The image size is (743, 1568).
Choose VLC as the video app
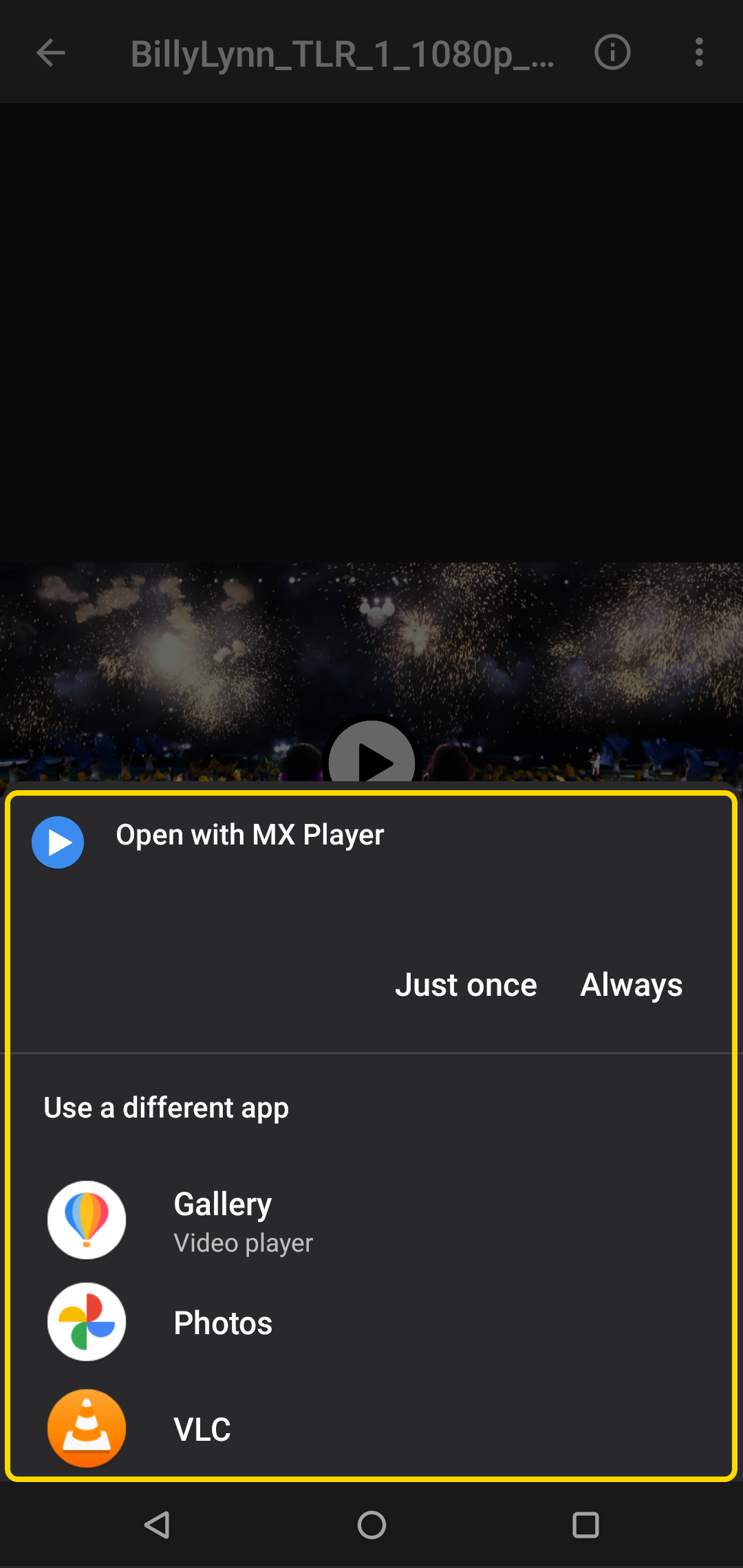tap(202, 1429)
